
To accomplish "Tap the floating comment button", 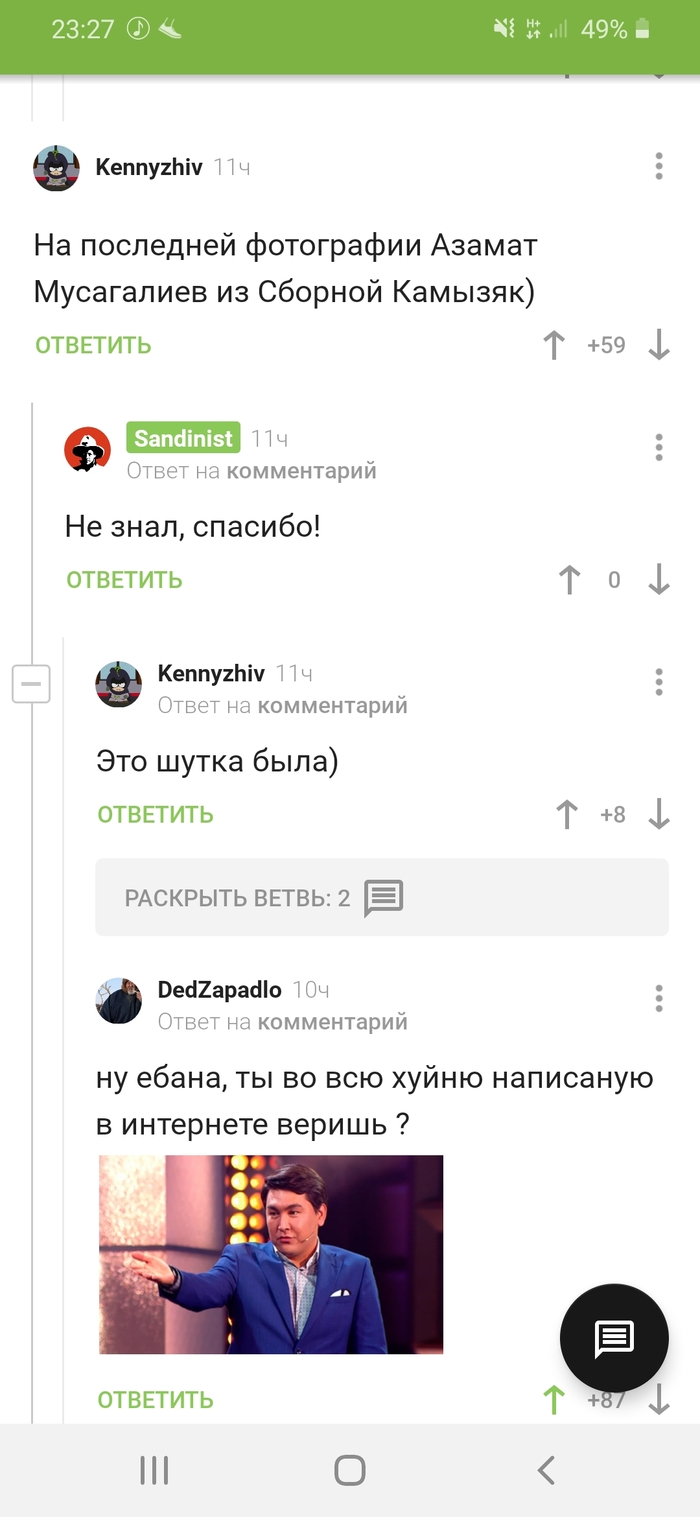I will (613, 1338).
